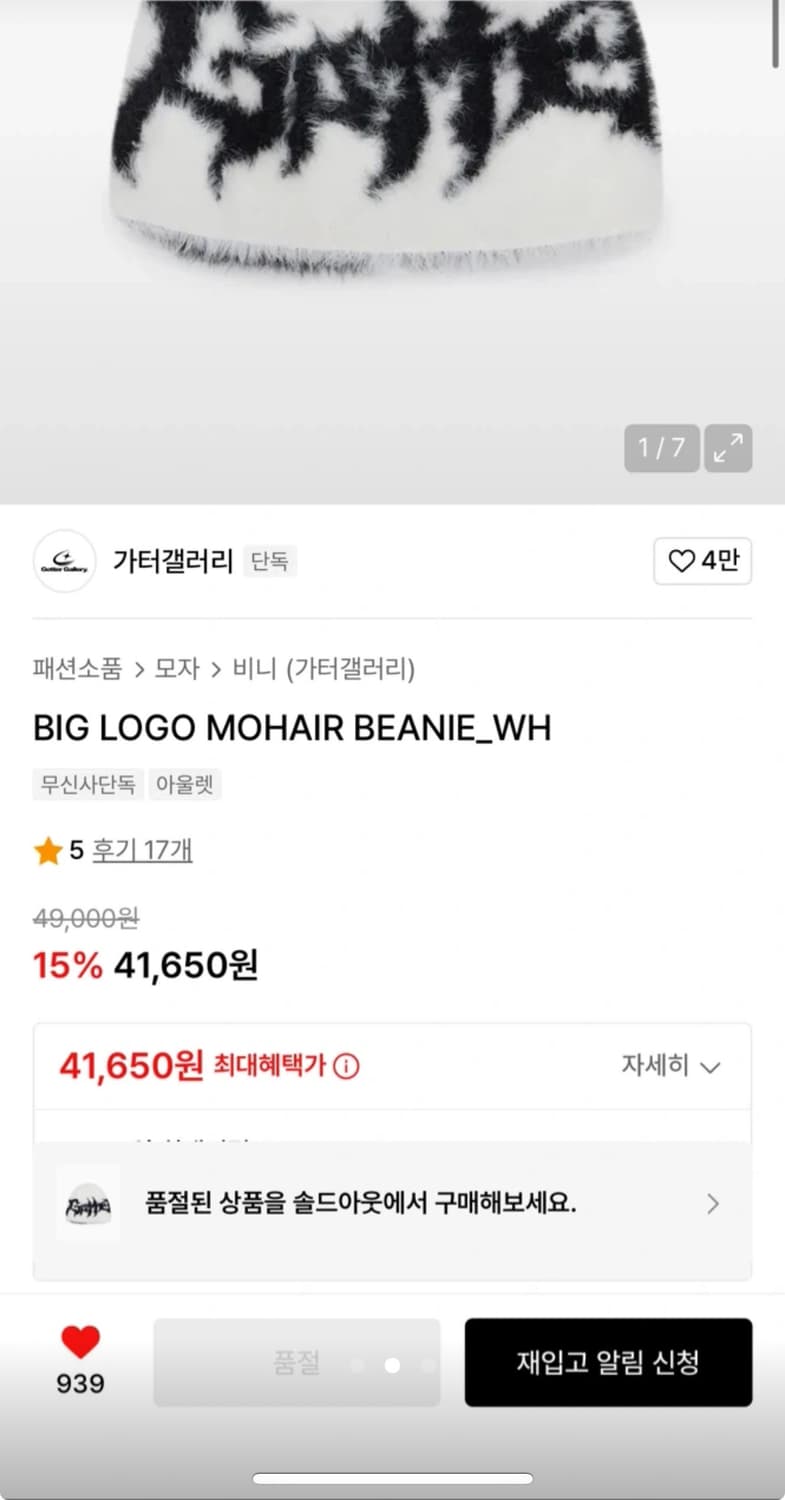Tap the sold-out product thumbnail in the banner
Image resolution: width=785 pixels, height=1500 pixels.
[x=88, y=1203]
